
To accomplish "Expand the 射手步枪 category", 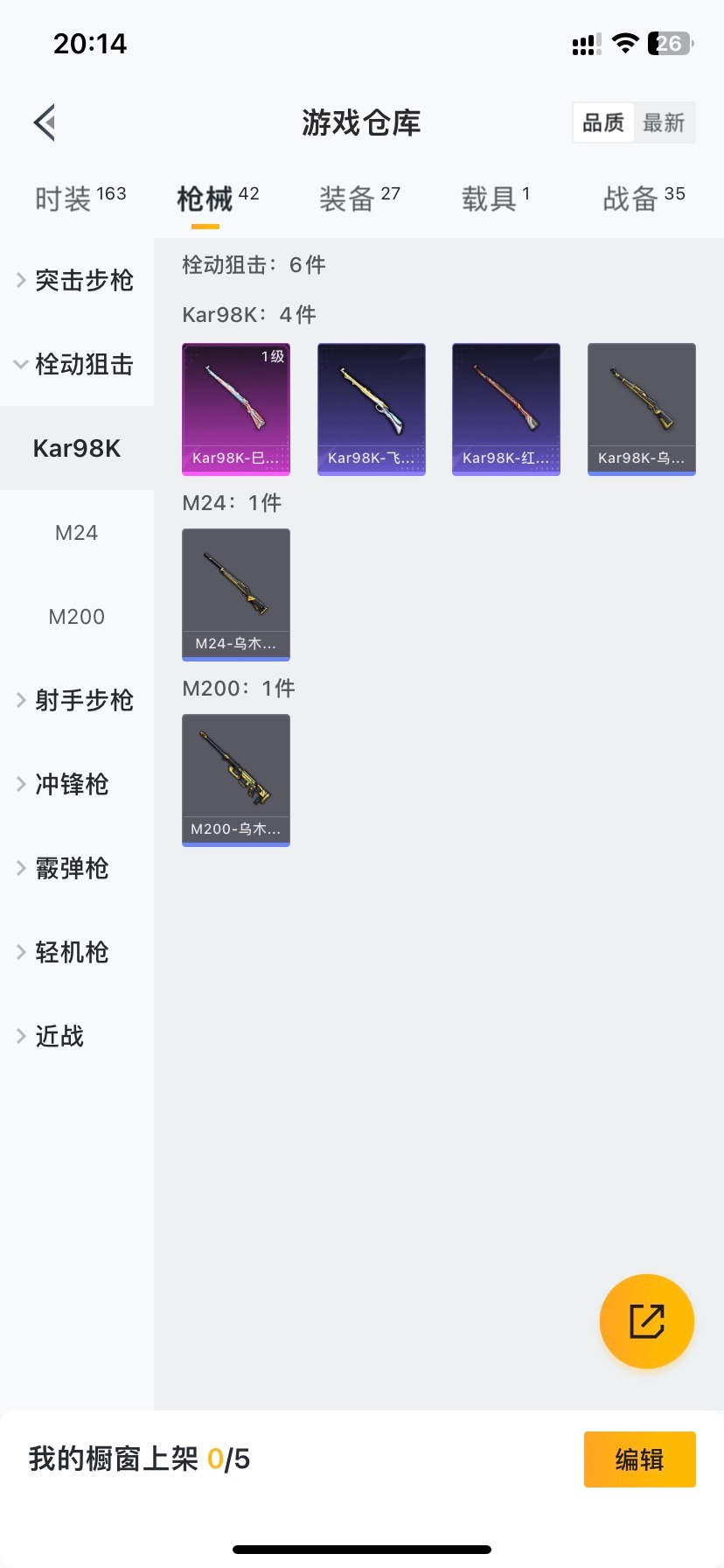I will [x=76, y=700].
